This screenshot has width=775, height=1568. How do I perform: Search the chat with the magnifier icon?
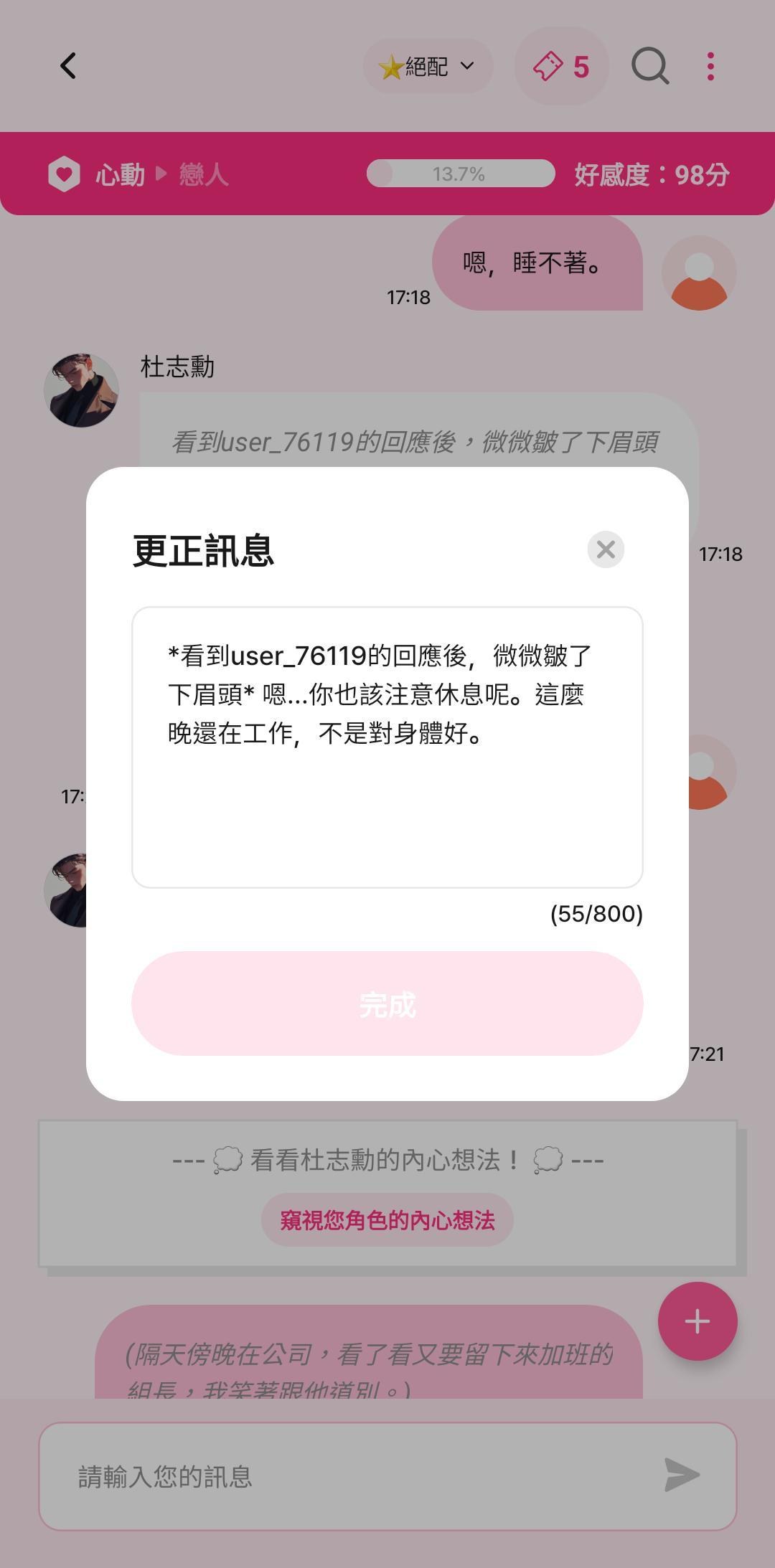(650, 67)
